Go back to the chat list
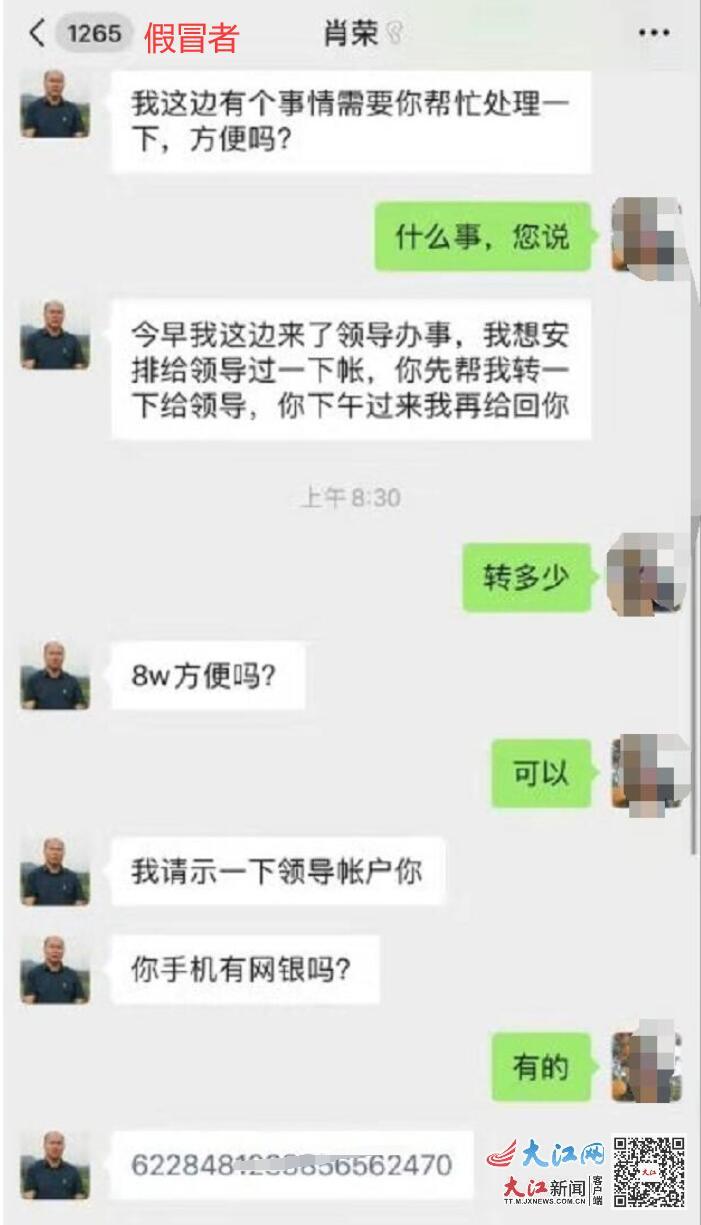The image size is (701, 1225). 38,34
